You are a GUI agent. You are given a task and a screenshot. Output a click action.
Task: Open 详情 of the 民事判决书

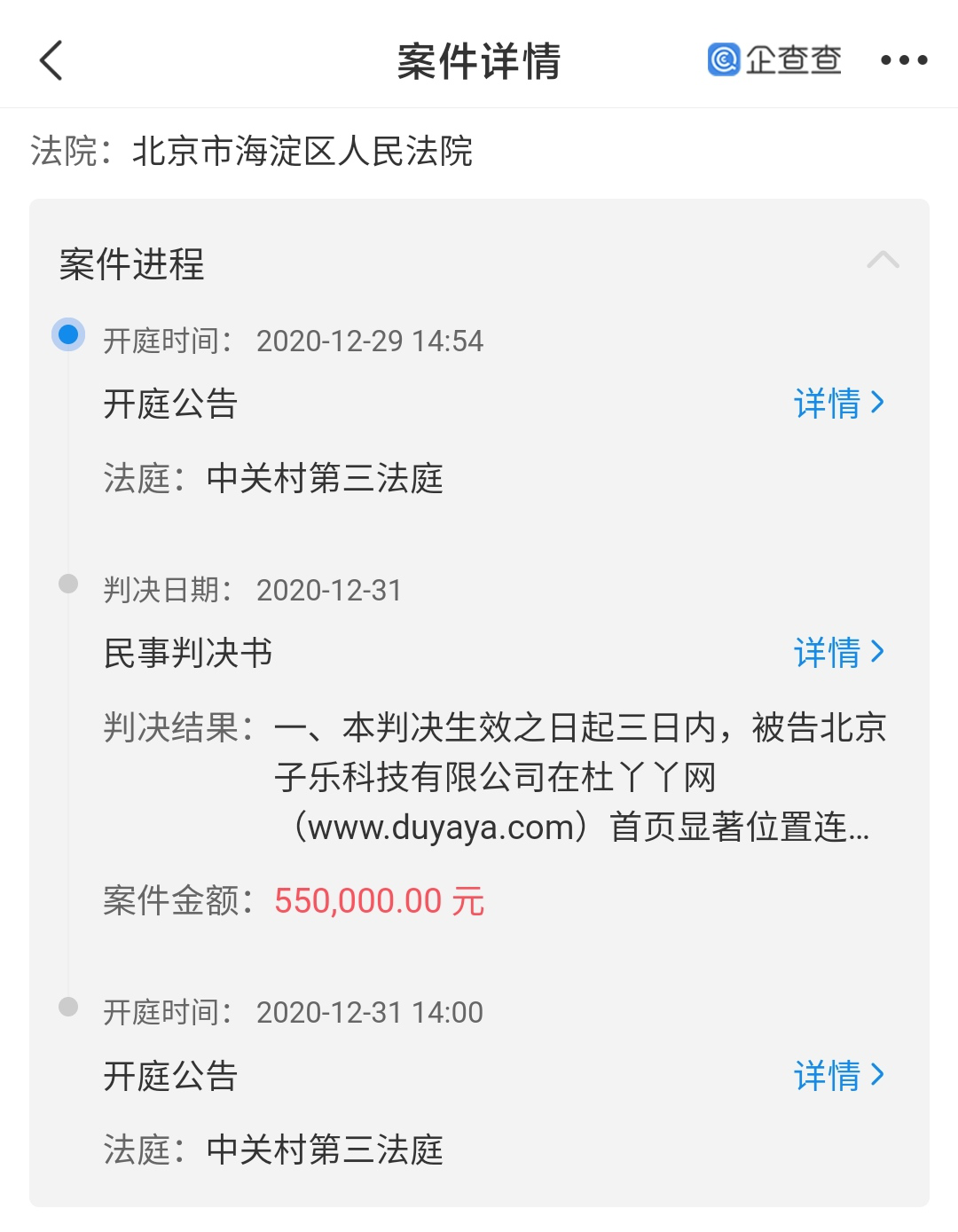pos(838,653)
